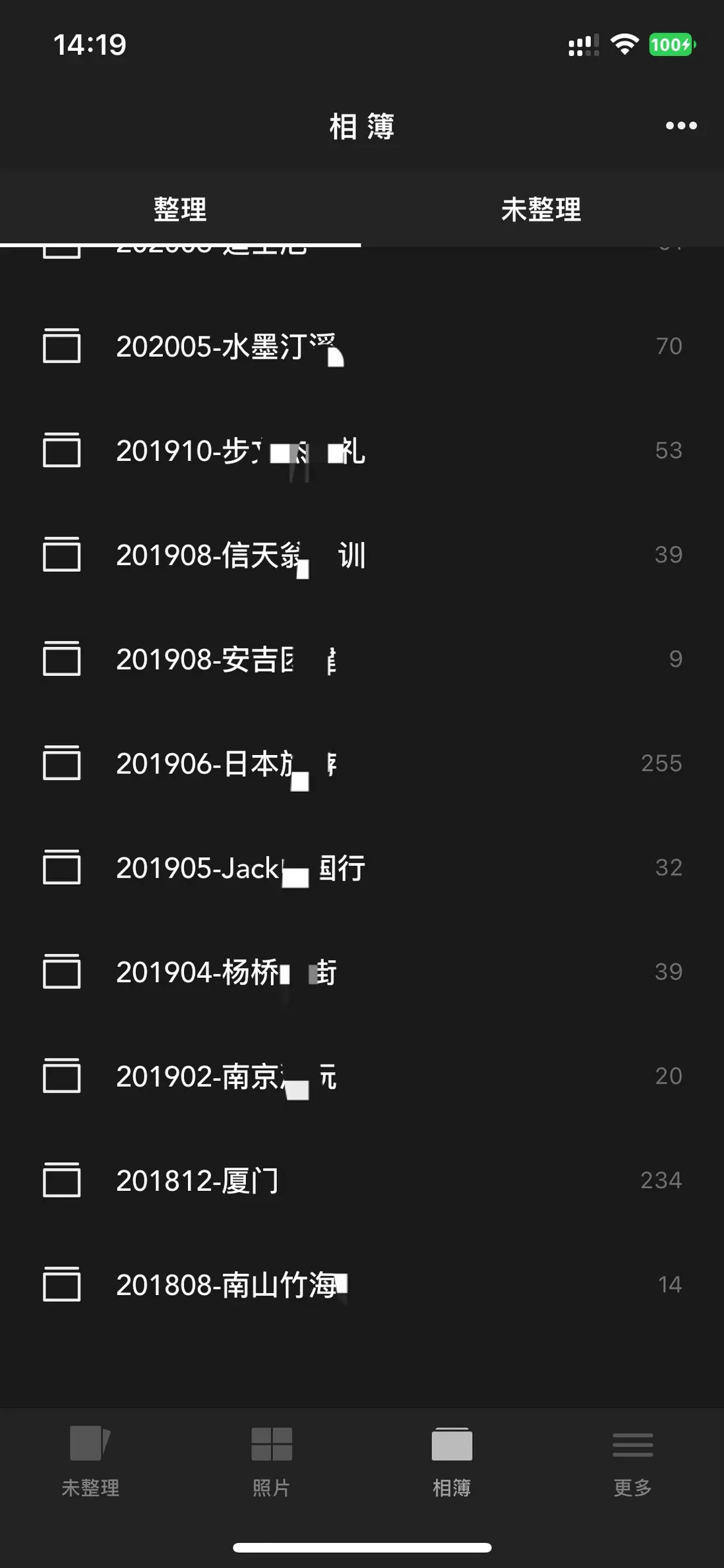Open the 201908-安吉 album
This screenshot has width=724, height=1568.
226,660
